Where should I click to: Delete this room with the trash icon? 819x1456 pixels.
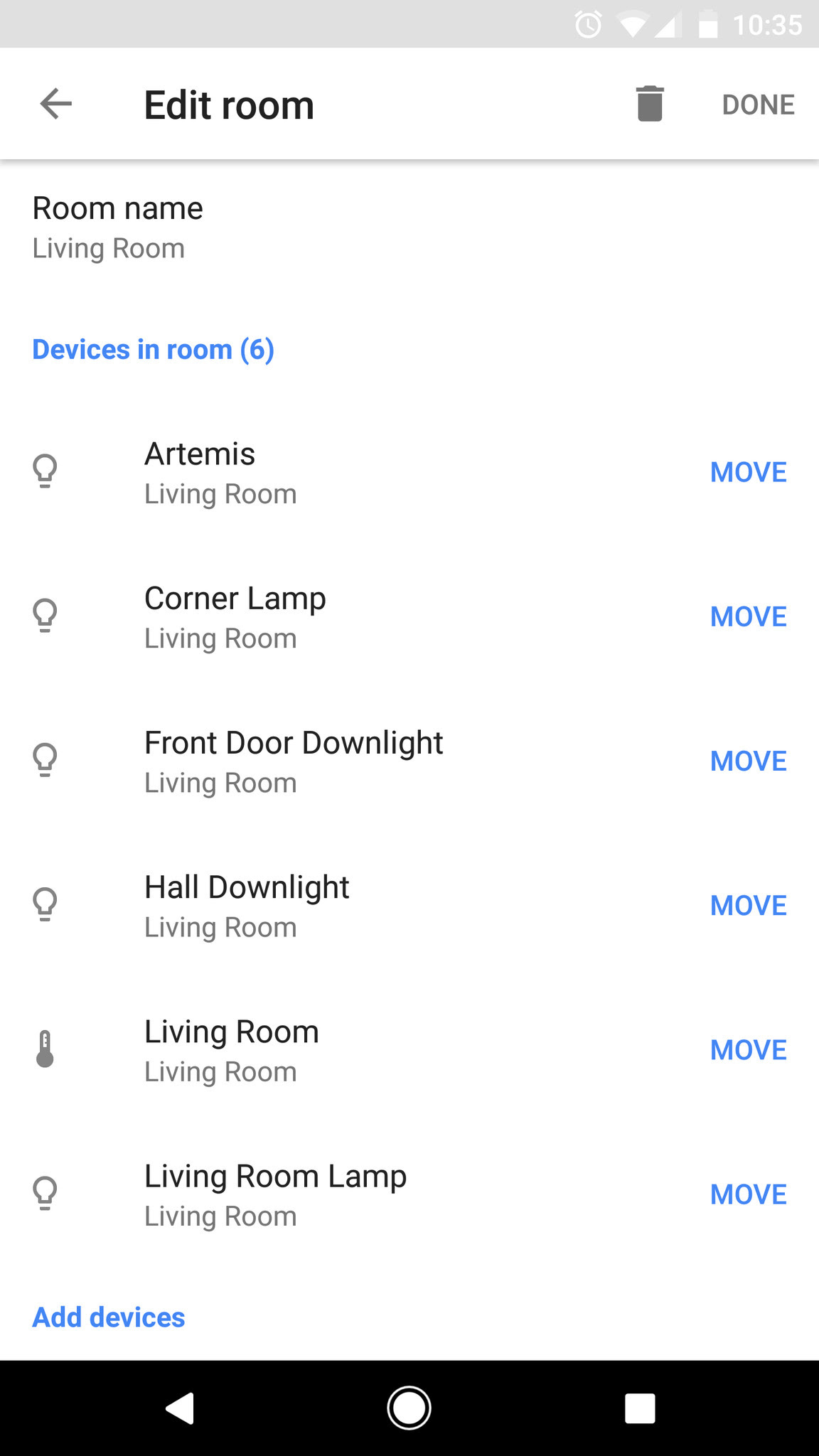(x=649, y=105)
